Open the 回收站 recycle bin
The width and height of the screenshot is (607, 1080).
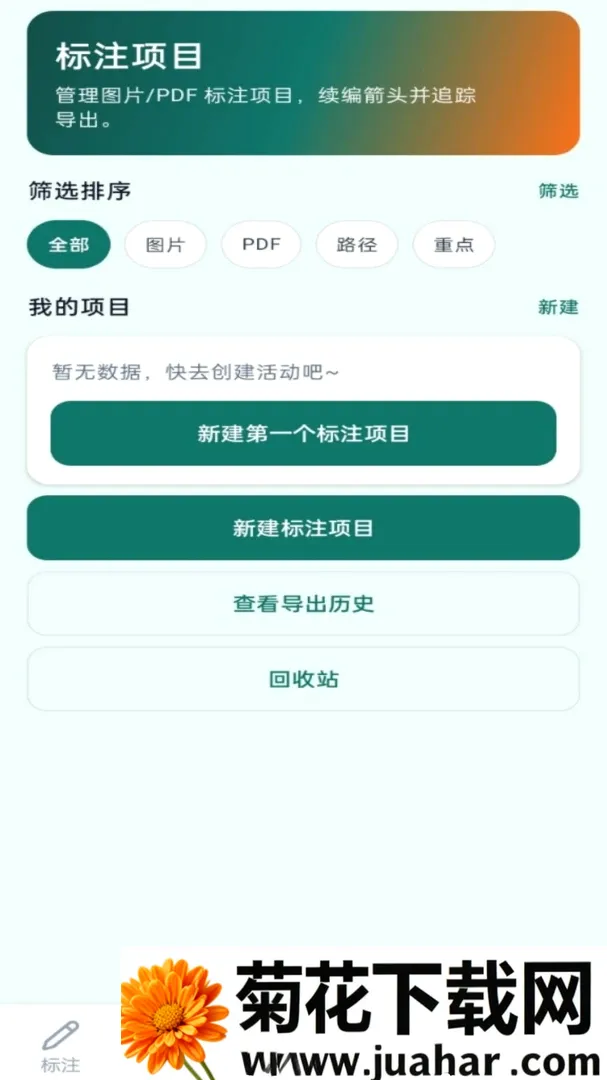(x=303, y=679)
